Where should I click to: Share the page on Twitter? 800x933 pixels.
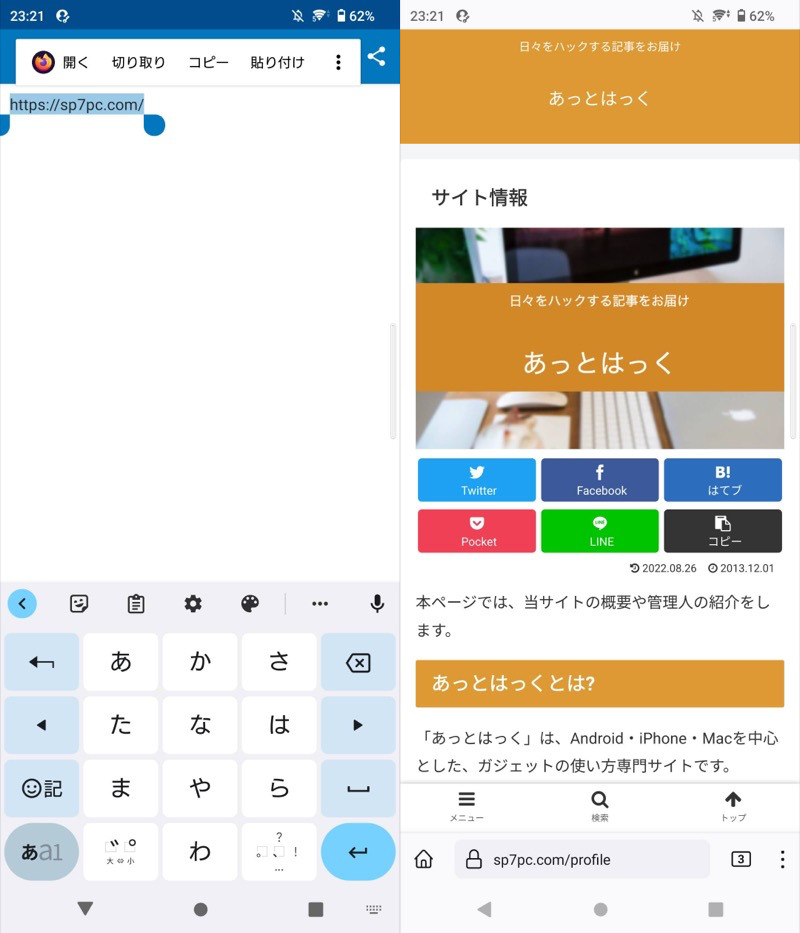pos(478,480)
